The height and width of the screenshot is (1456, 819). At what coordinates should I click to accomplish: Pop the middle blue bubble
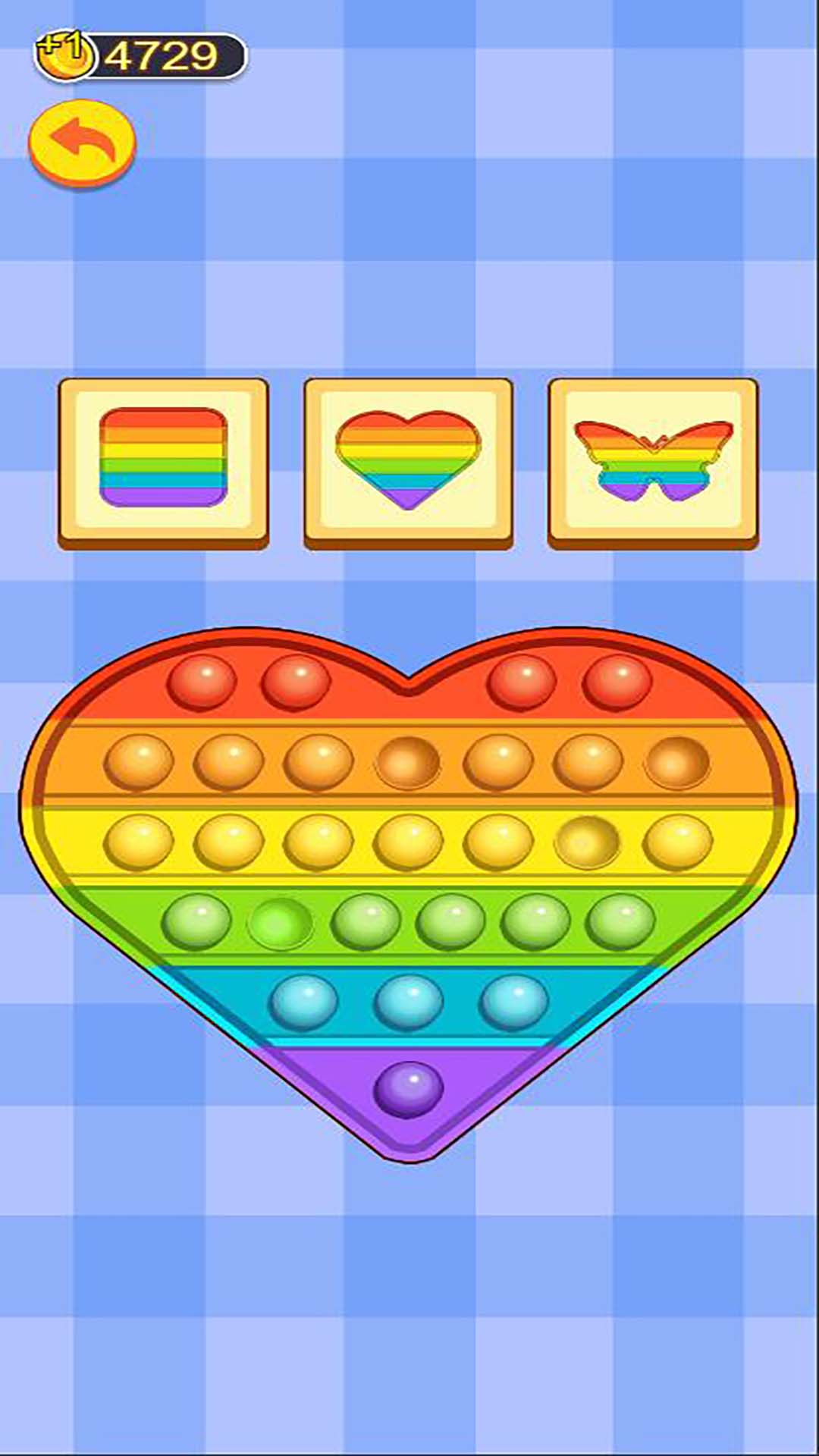tap(409, 1003)
